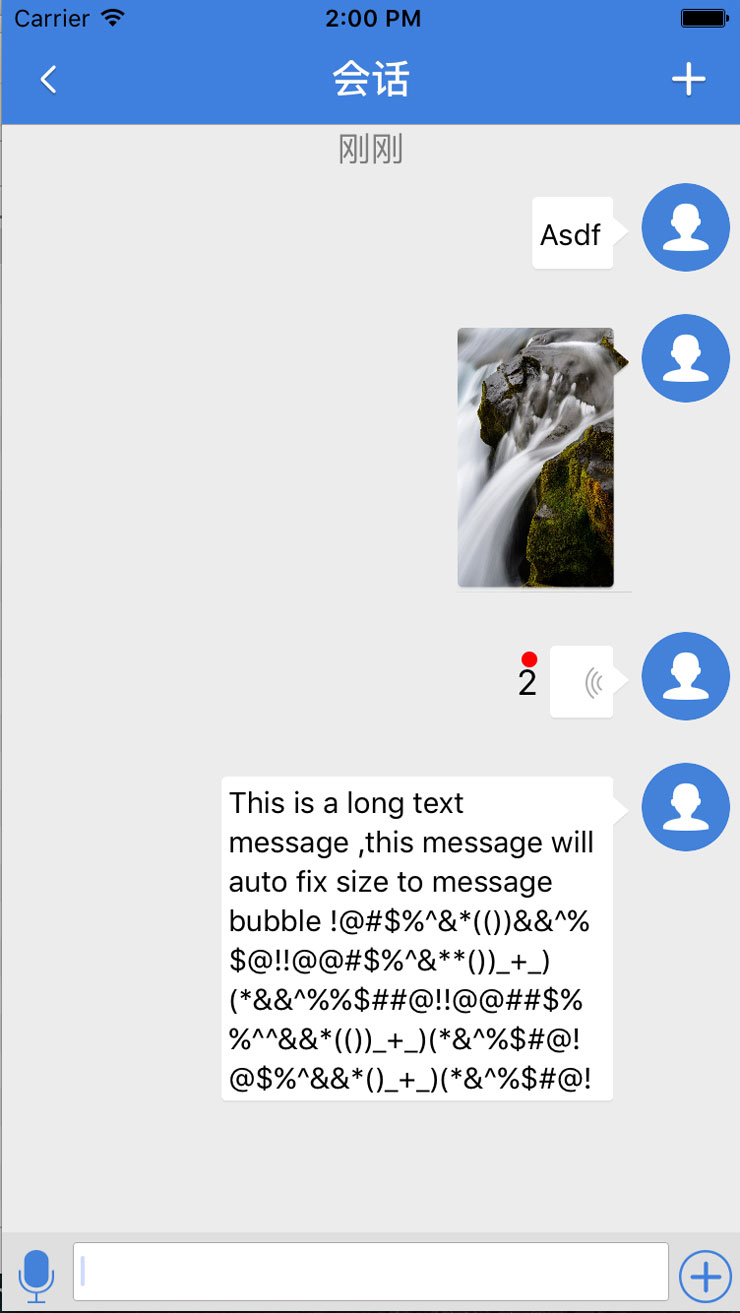Tap the microphone to record voice

37,1274
